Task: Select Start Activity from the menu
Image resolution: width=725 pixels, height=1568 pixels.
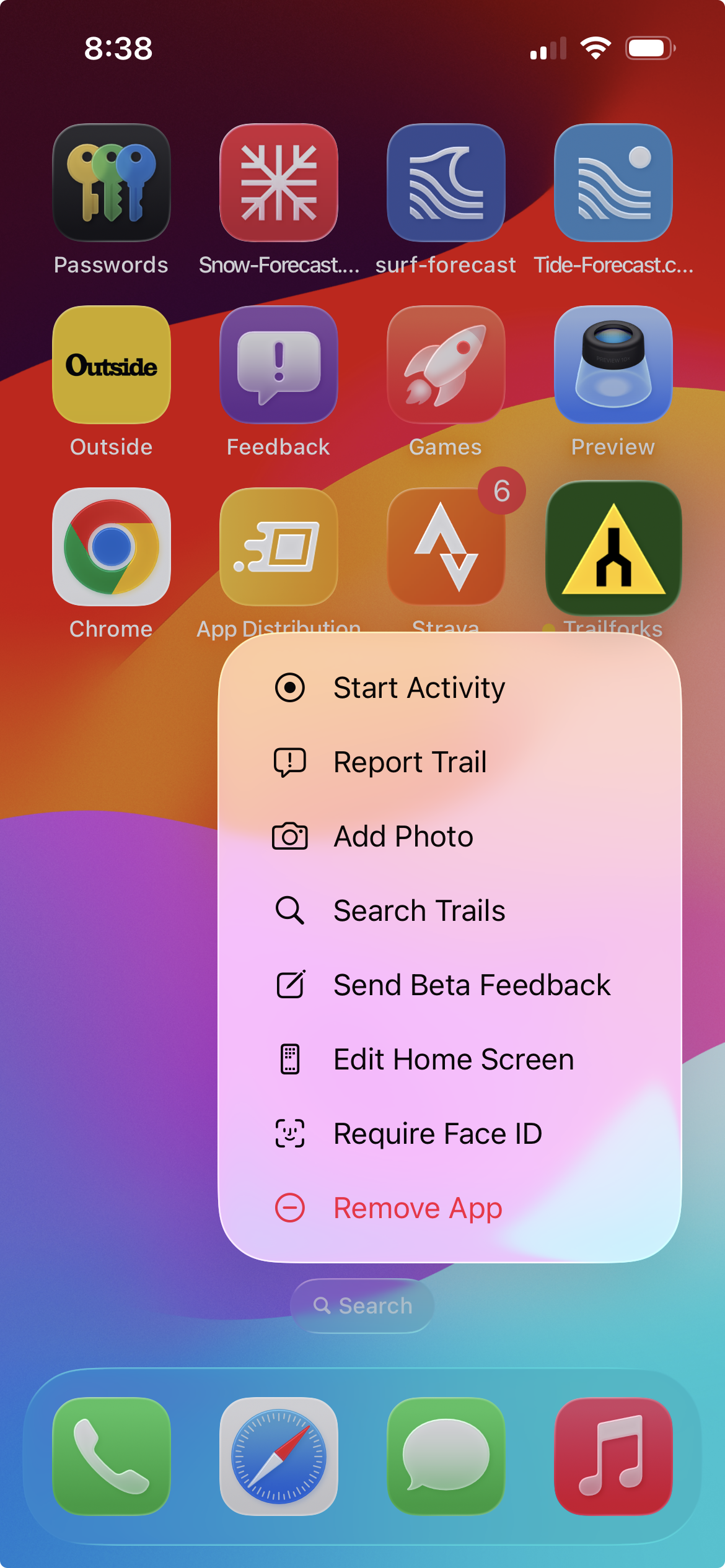Action: click(419, 688)
